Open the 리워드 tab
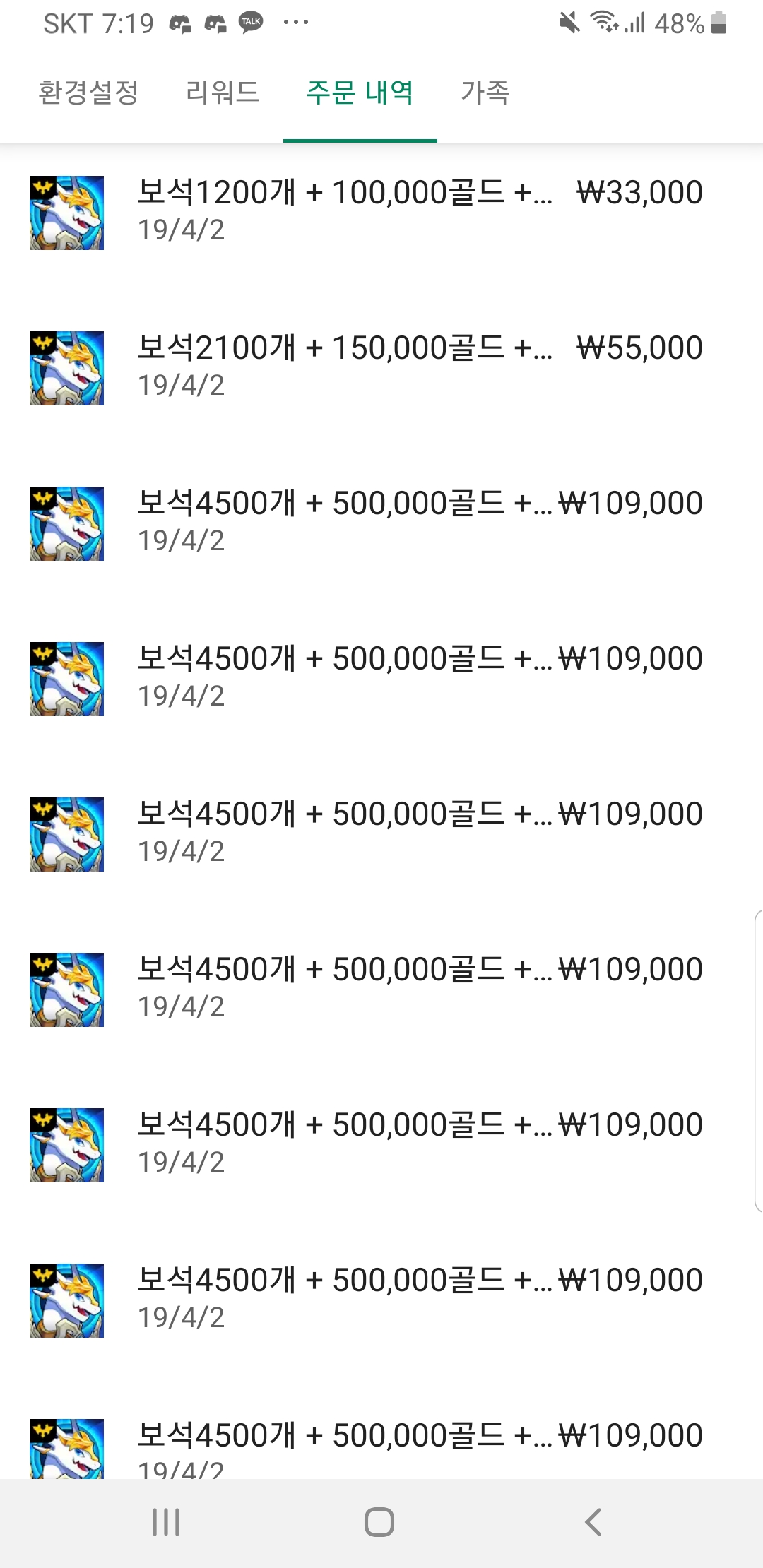Screen dimensions: 763x1568 223,93
